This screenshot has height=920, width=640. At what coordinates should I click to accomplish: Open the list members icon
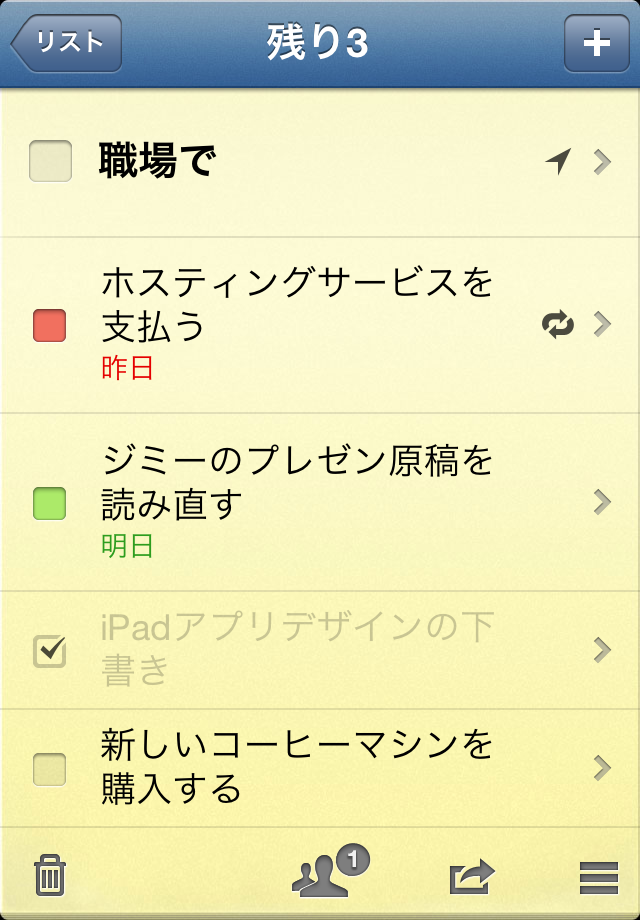point(324,872)
